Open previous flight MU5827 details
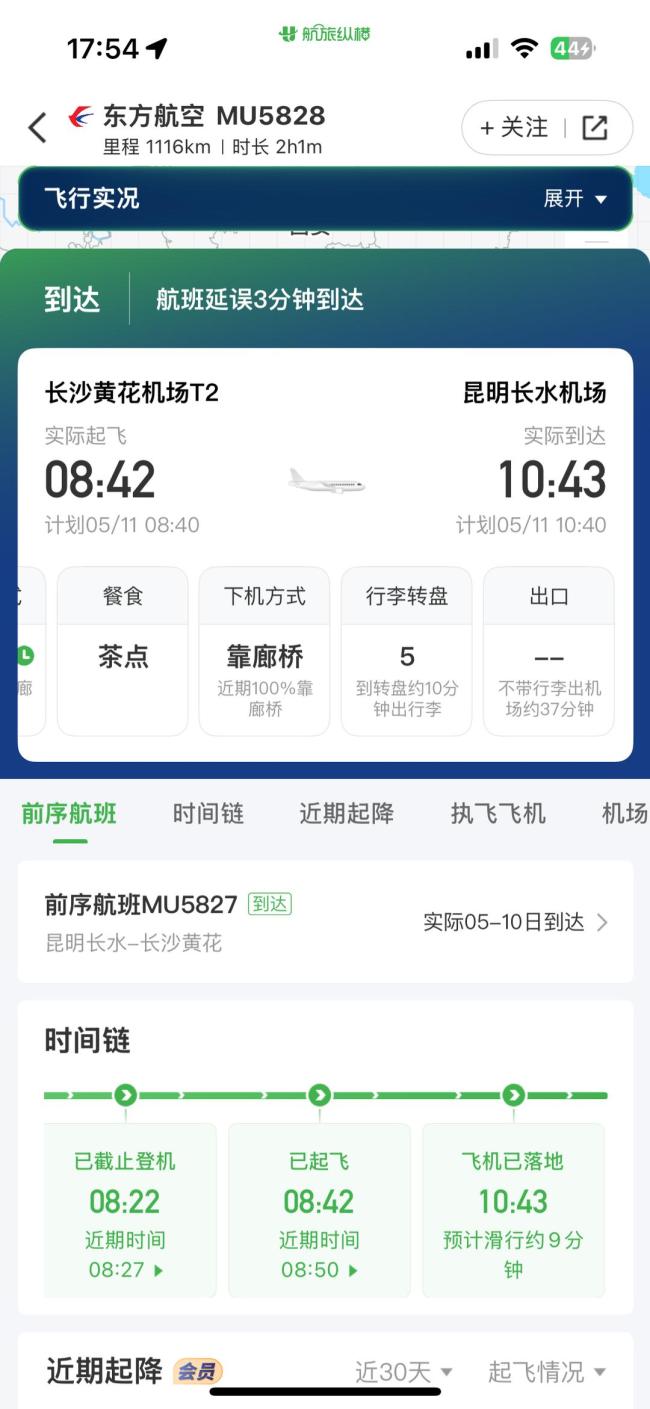This screenshot has height=1409, width=650. click(x=325, y=922)
